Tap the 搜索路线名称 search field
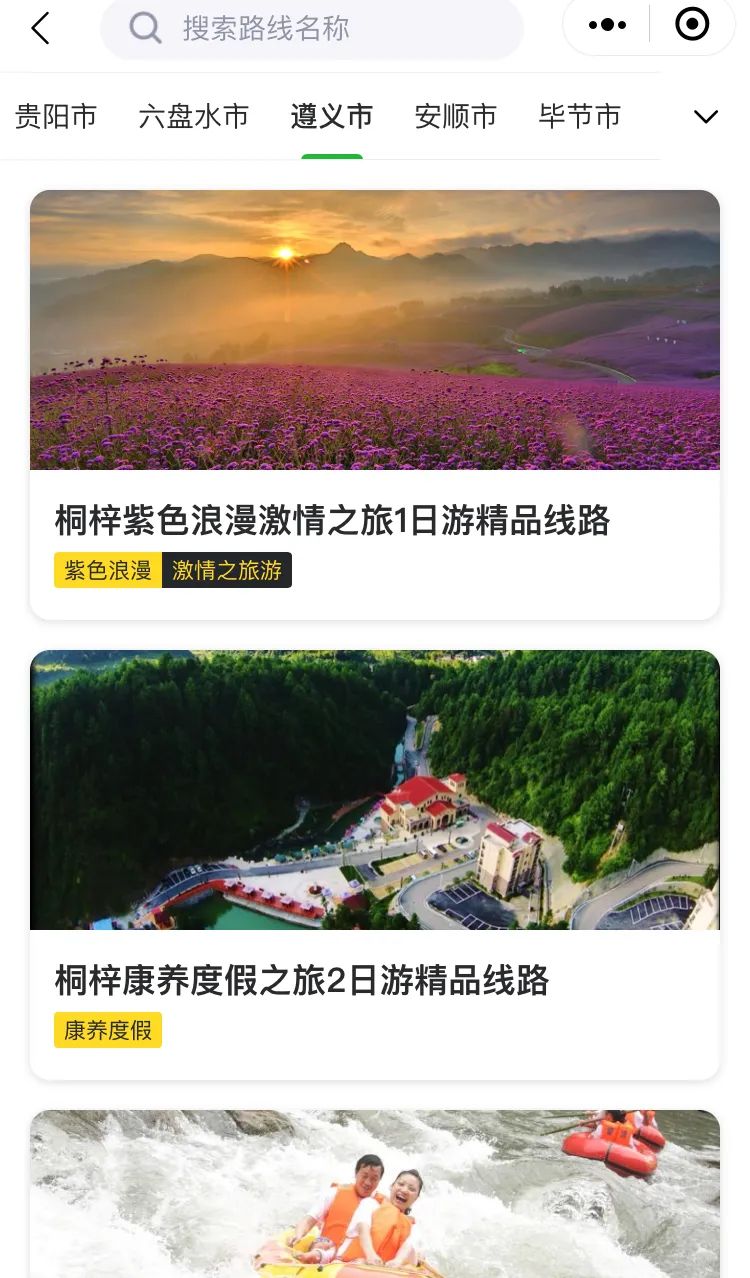Screen dimensions: 750x1278 coord(312,28)
